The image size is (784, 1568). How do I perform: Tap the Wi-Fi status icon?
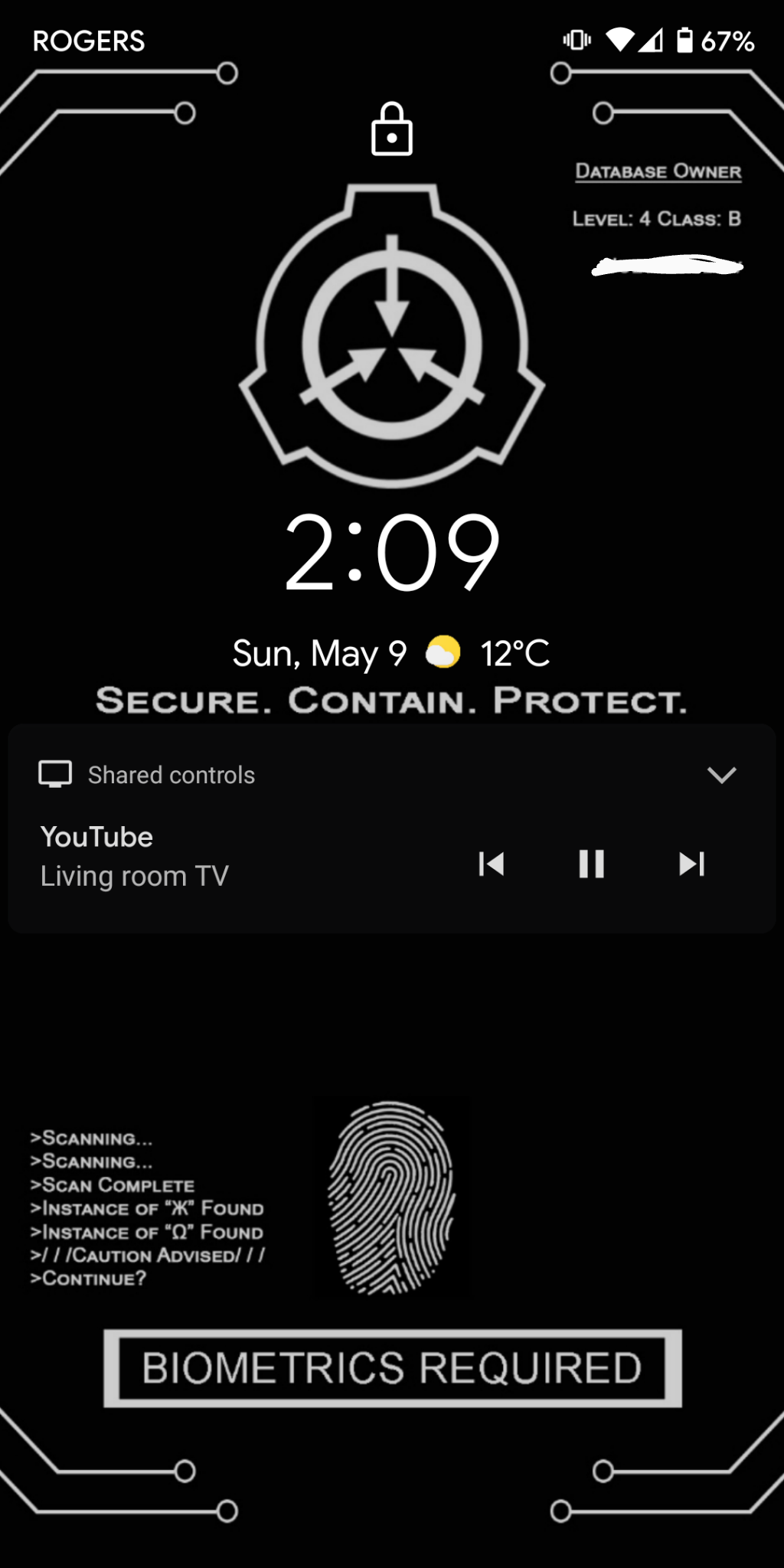622,40
